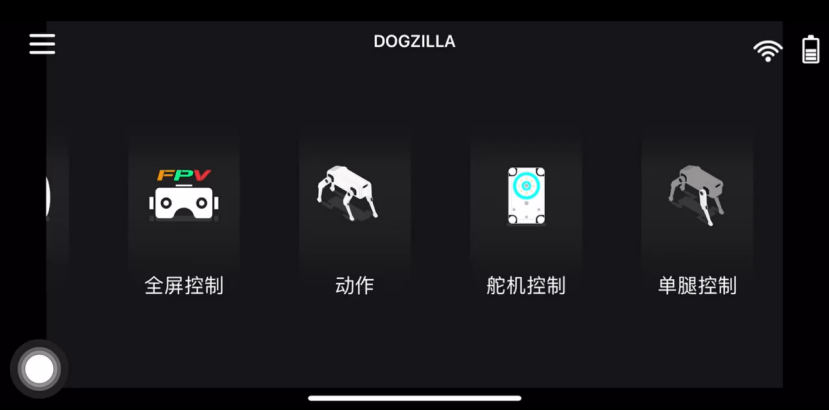Tap the floating assistive touch button

point(39,369)
